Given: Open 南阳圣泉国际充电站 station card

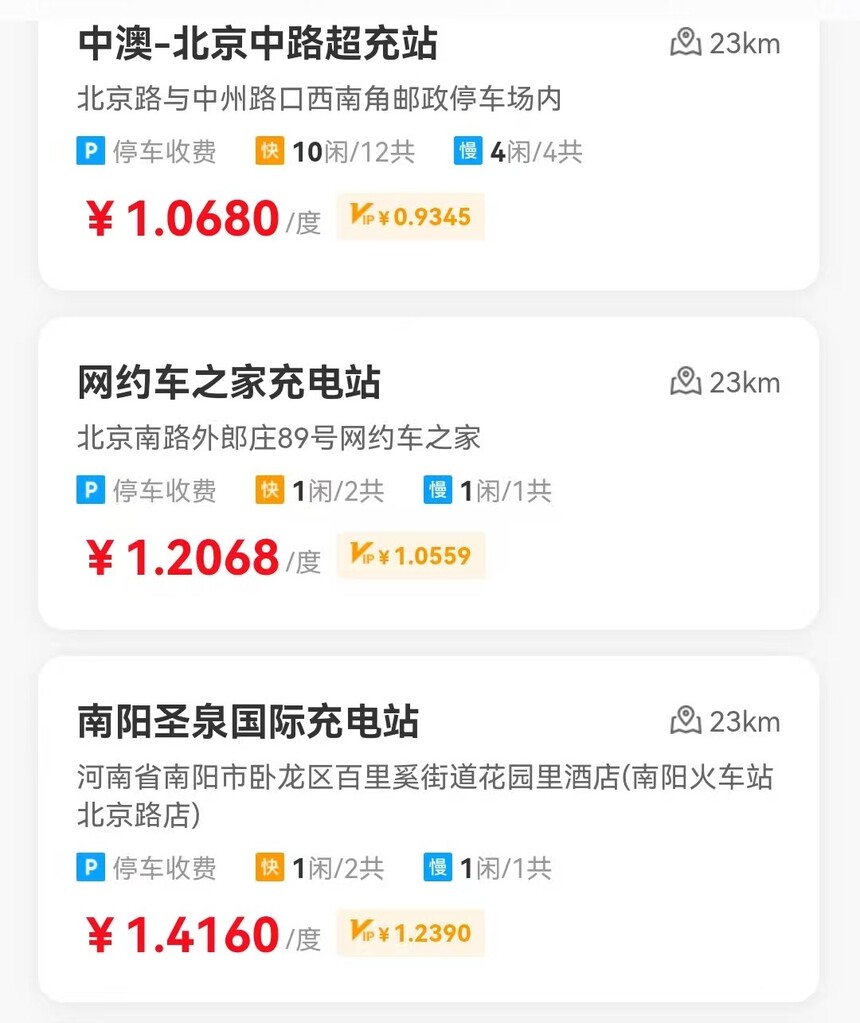Looking at the screenshot, I should (x=248, y=723).
